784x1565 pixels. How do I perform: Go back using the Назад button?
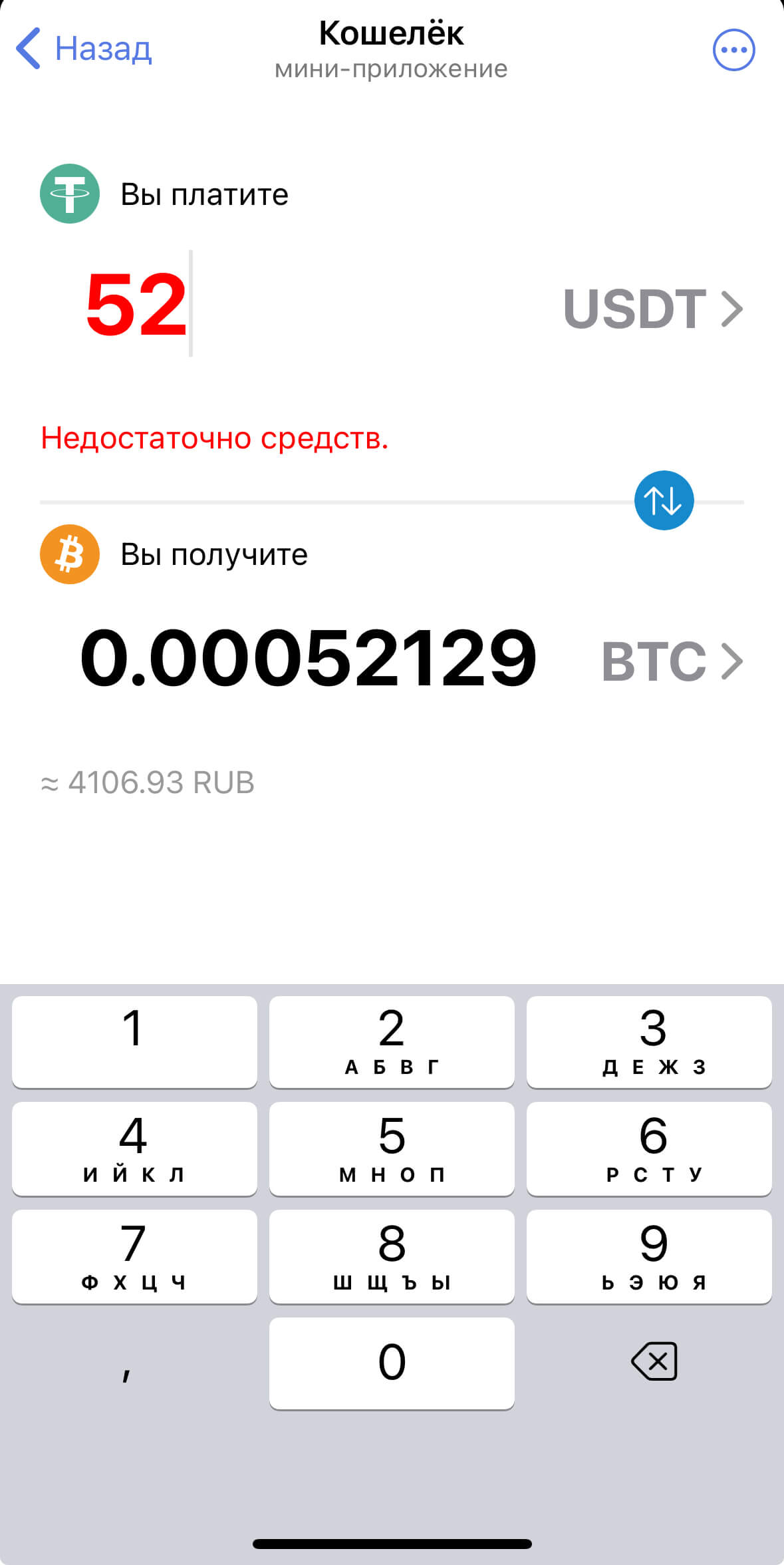(x=84, y=49)
